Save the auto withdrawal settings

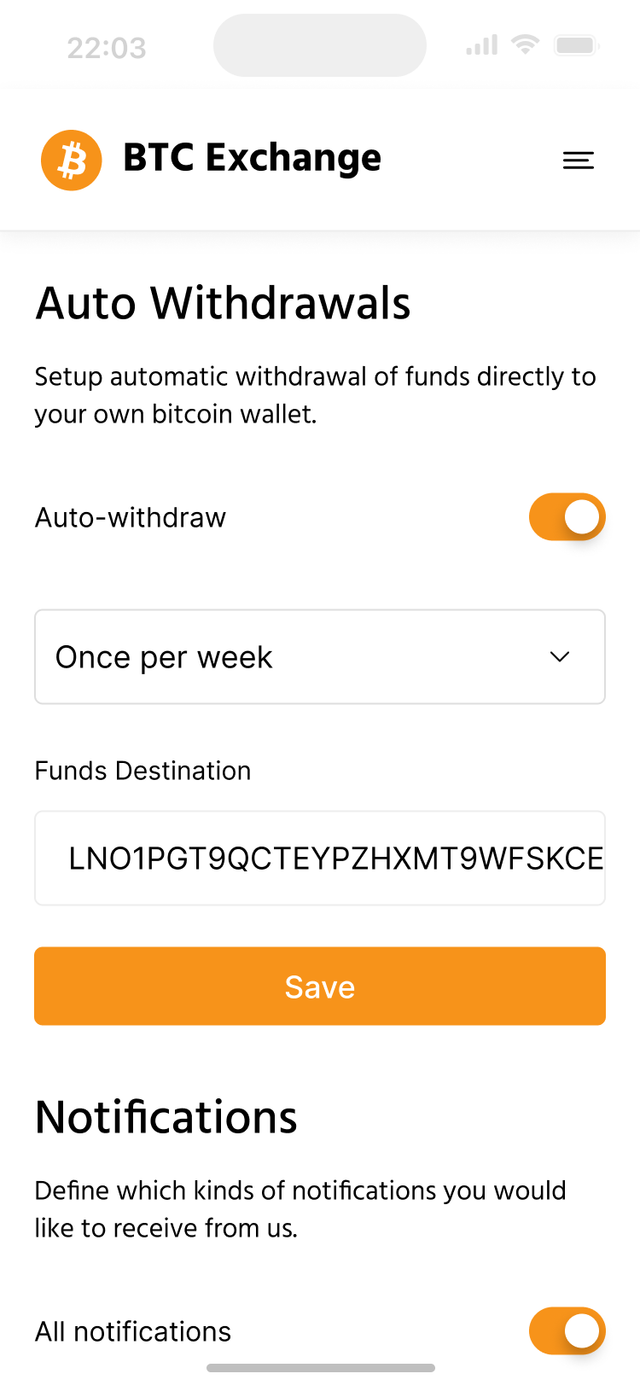[320, 986]
